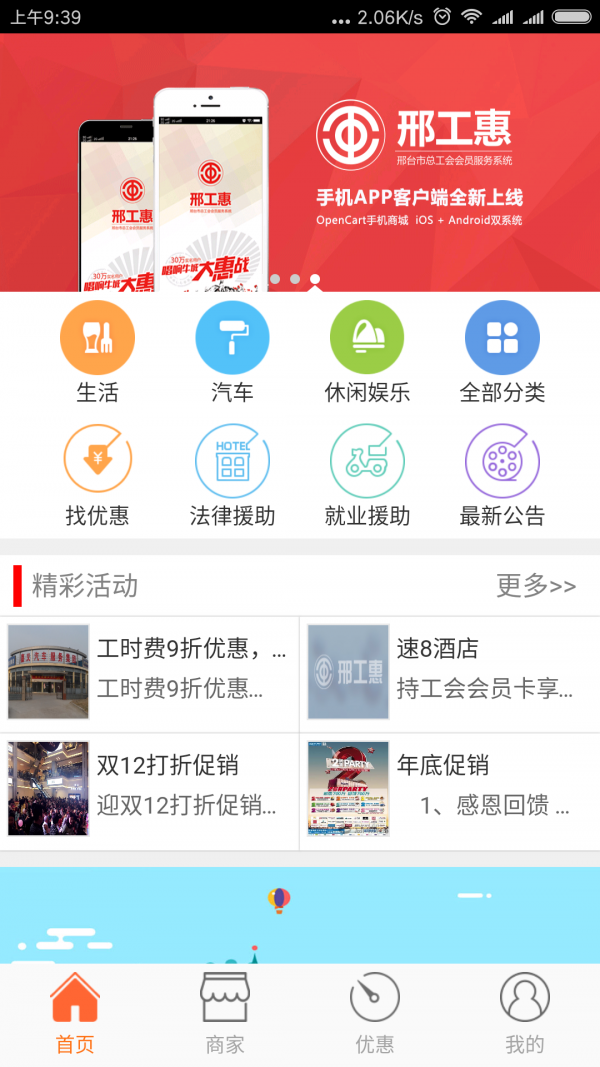Open the 速8酒店 activity
This screenshot has width=600, height=1067.
click(450, 673)
